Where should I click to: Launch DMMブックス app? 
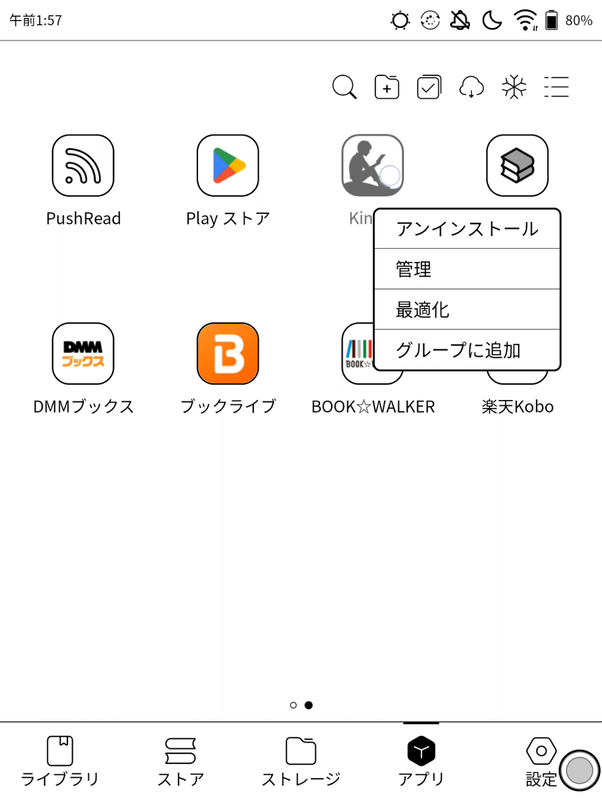tap(83, 353)
